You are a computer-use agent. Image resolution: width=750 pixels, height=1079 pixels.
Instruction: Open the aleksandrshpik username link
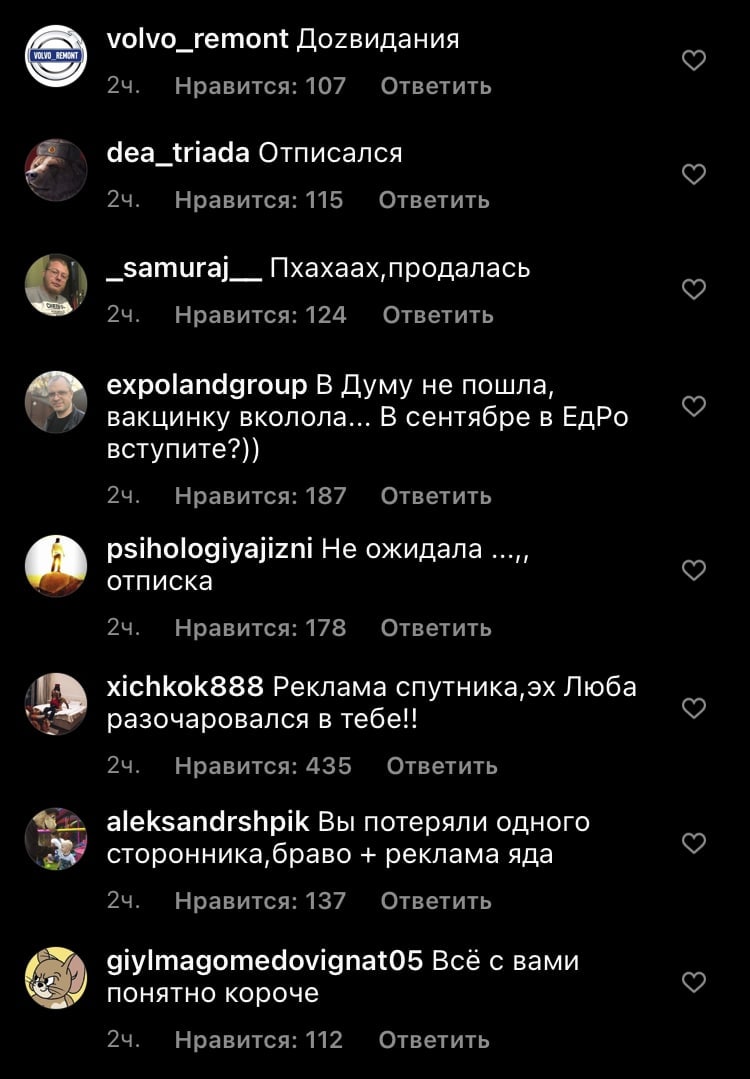pos(207,823)
